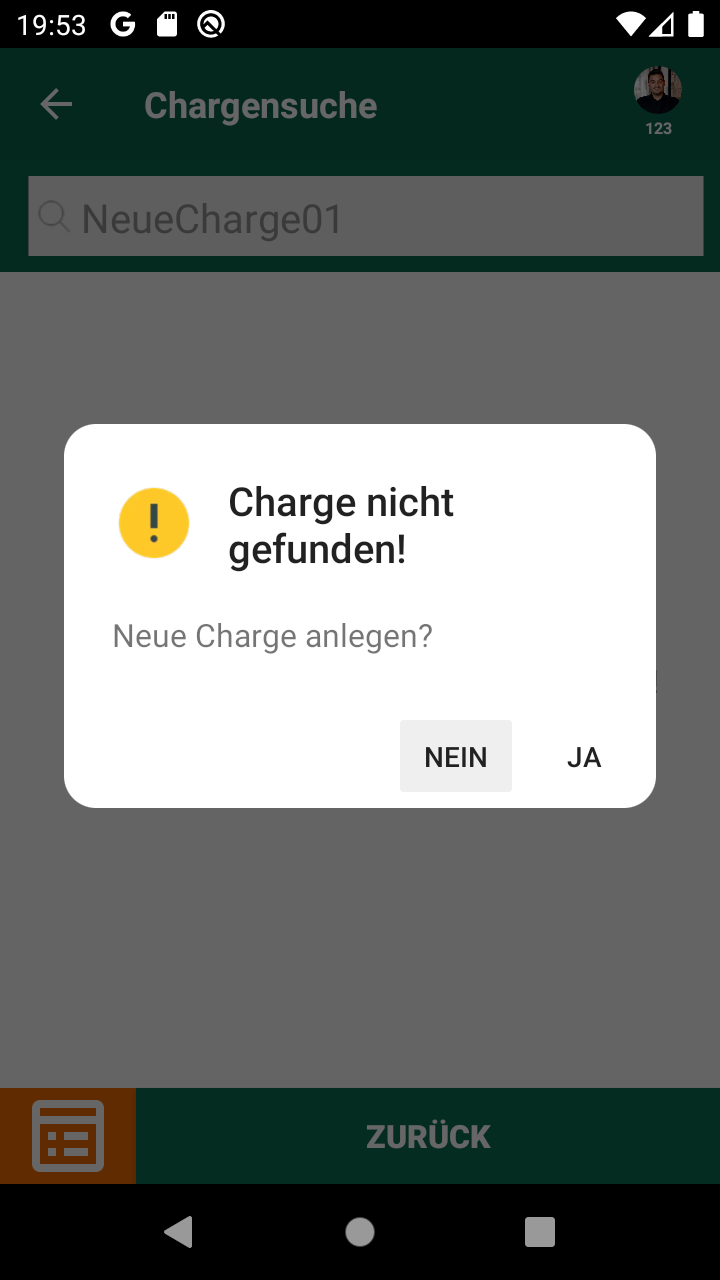Image resolution: width=720 pixels, height=1280 pixels.
Task: Tap the ZURÜCK button
Action: coord(428,1136)
